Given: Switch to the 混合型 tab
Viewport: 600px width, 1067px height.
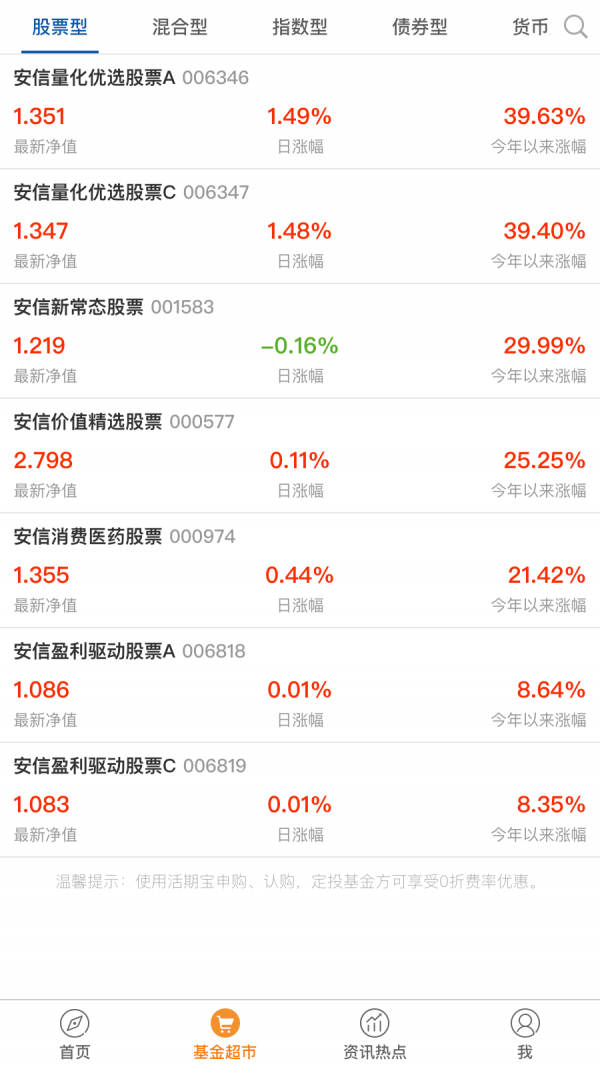Looking at the screenshot, I should click(x=180, y=27).
